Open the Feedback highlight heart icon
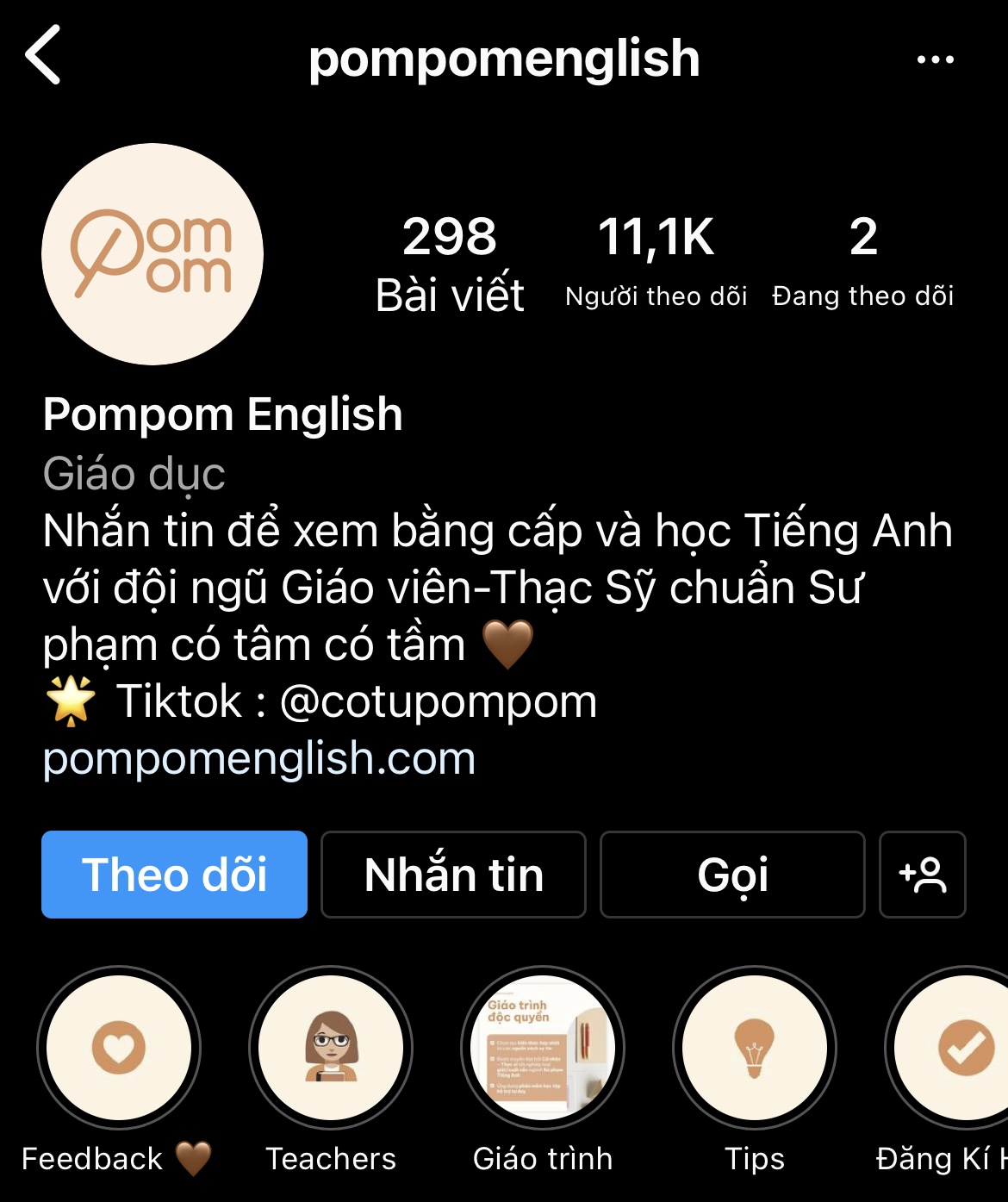The image size is (1008, 1202). [119, 1047]
